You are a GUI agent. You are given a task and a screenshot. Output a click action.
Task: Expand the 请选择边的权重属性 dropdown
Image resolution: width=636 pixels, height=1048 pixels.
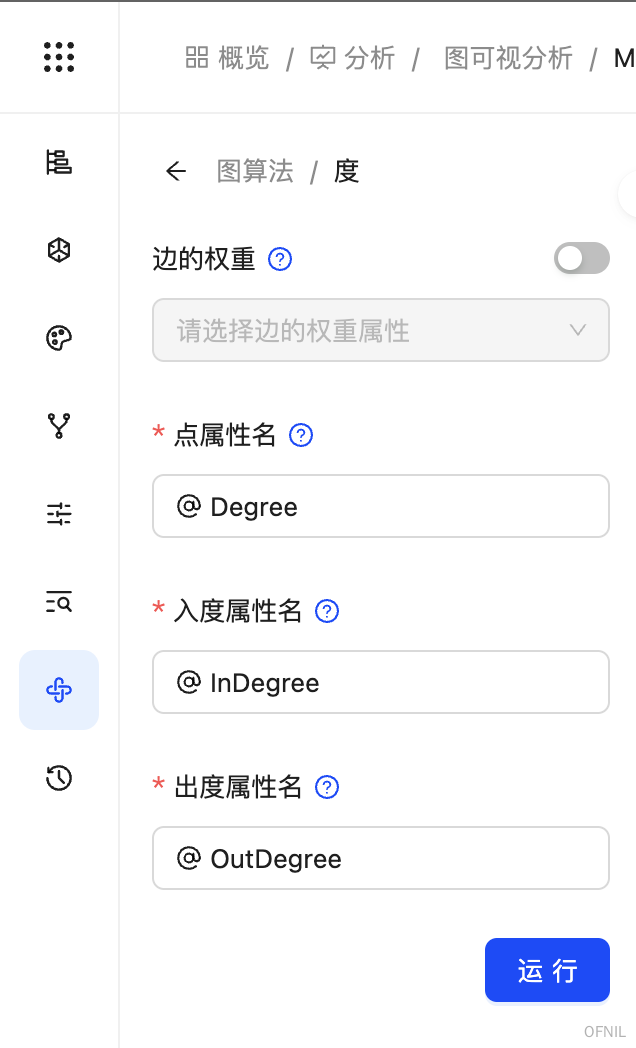click(x=381, y=330)
